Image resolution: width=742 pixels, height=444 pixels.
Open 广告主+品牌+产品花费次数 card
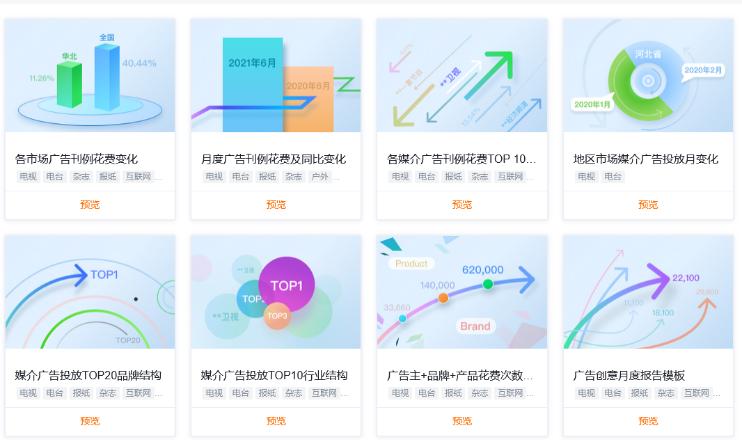point(461,292)
